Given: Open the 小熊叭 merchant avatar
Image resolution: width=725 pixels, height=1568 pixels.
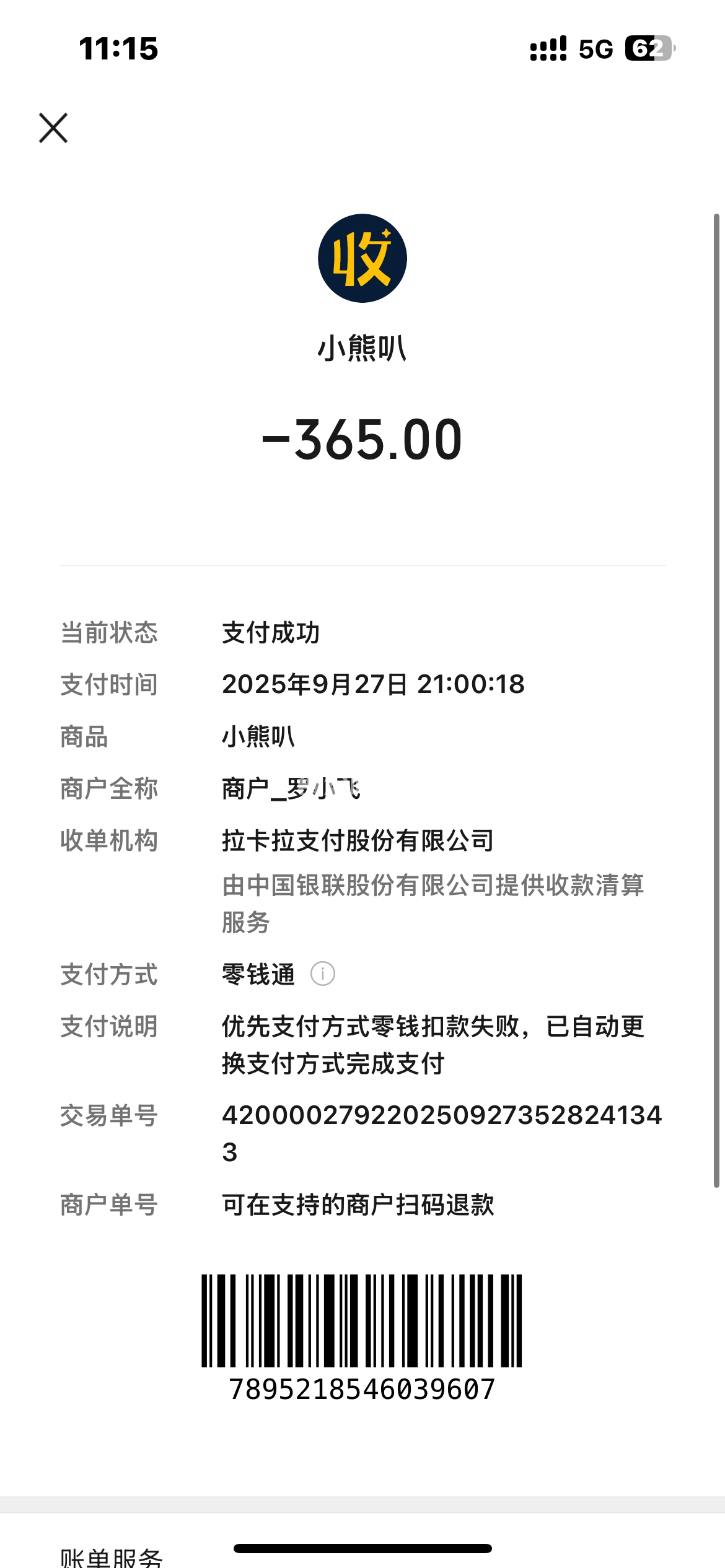Looking at the screenshot, I should pyautogui.click(x=362, y=258).
